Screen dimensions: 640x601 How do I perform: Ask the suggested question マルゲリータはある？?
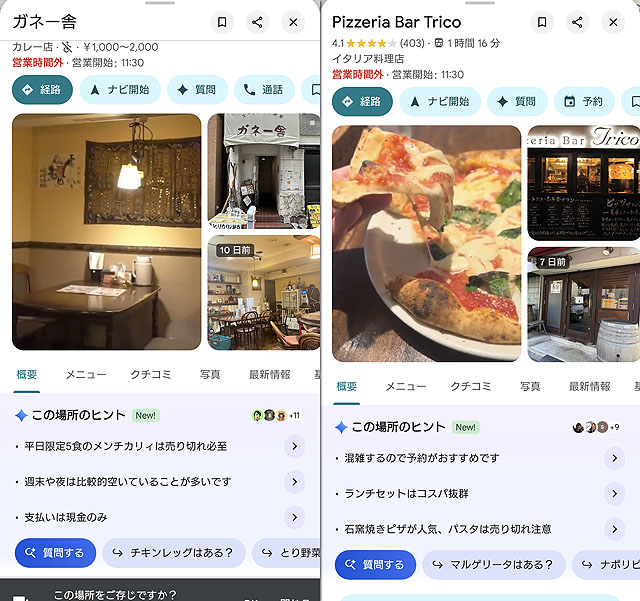coord(494,565)
